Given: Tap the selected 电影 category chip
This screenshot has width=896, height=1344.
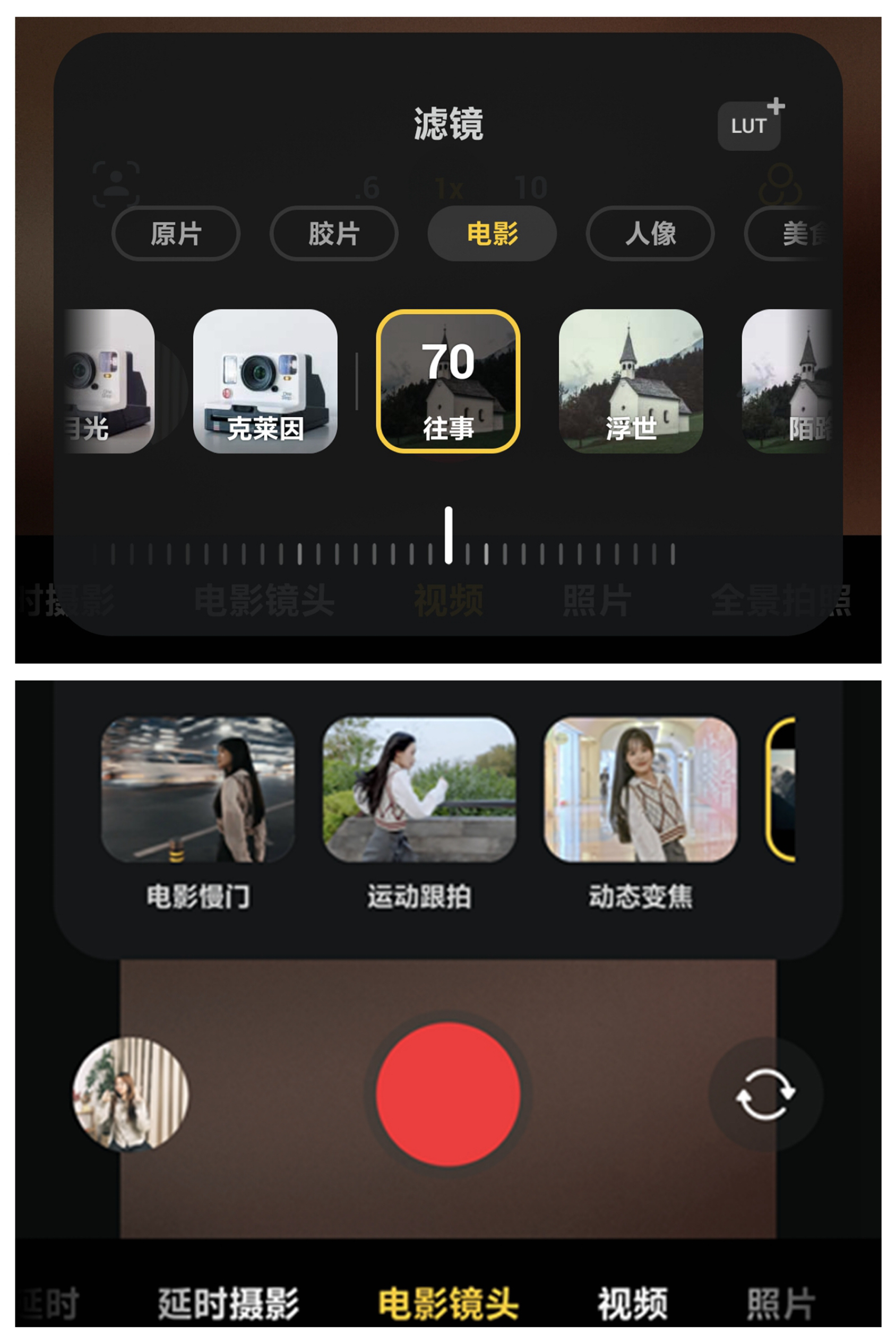Looking at the screenshot, I should tap(492, 234).
